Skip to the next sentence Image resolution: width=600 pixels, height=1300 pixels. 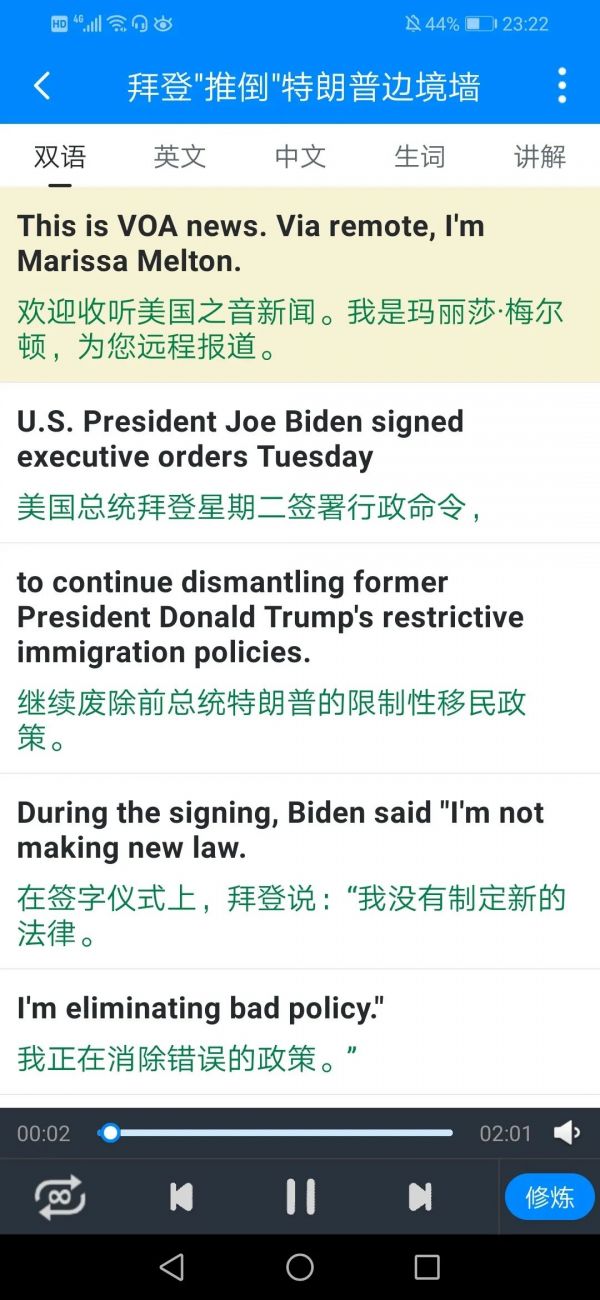click(x=420, y=1197)
